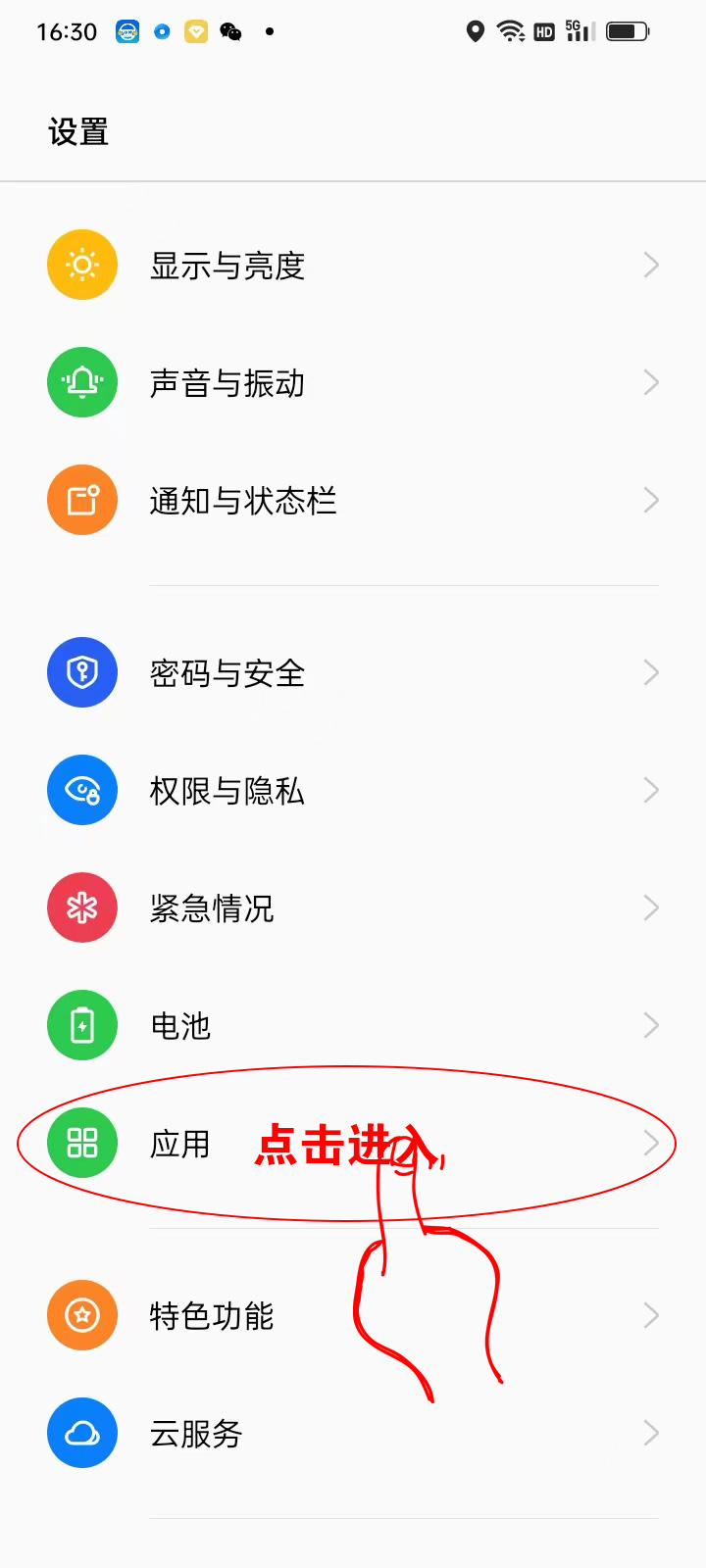This screenshot has width=706, height=1568.
Task: Open 声音与振动 settings
Action: pos(227,383)
